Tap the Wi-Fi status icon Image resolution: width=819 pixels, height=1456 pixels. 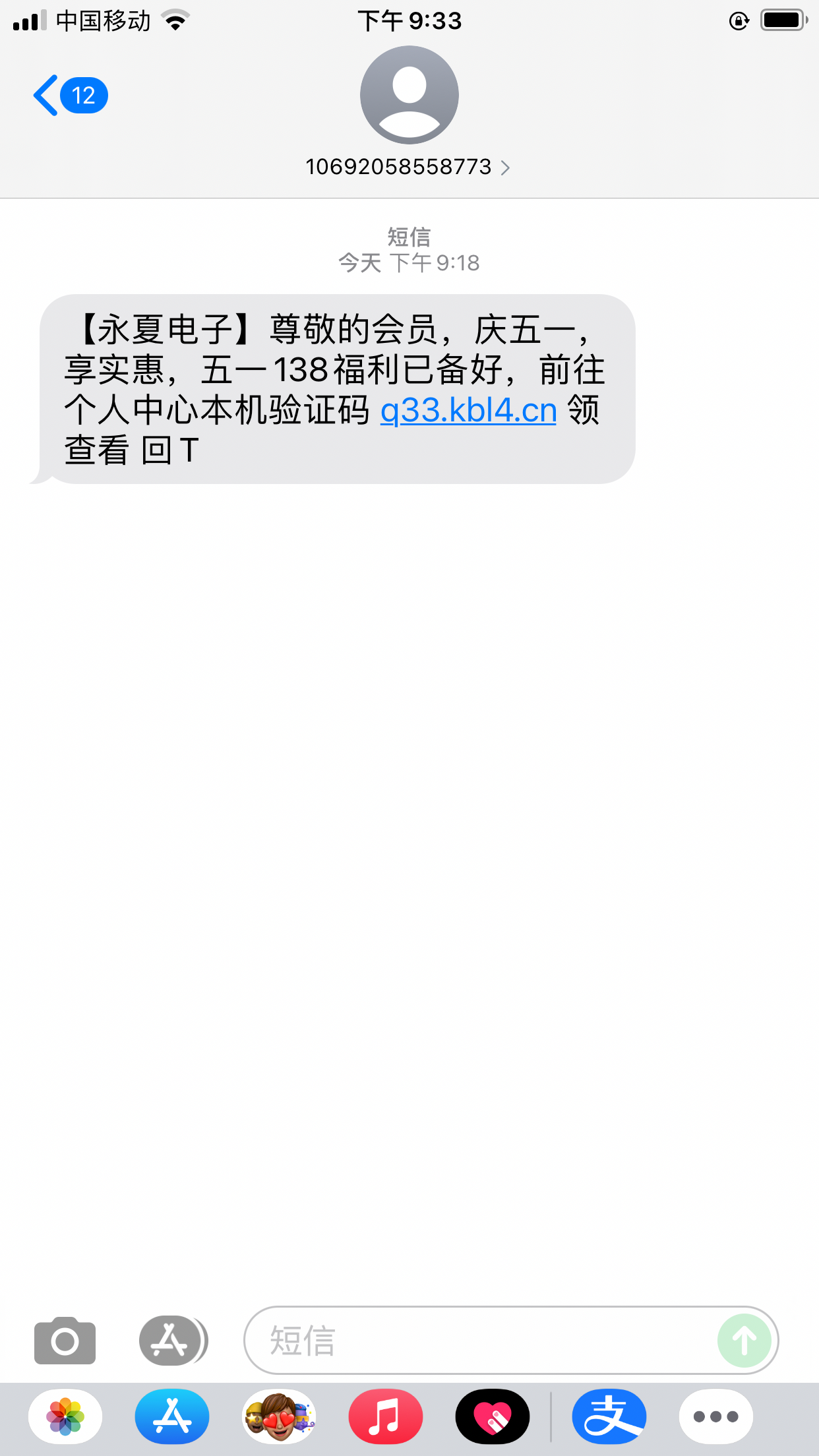tap(174, 19)
